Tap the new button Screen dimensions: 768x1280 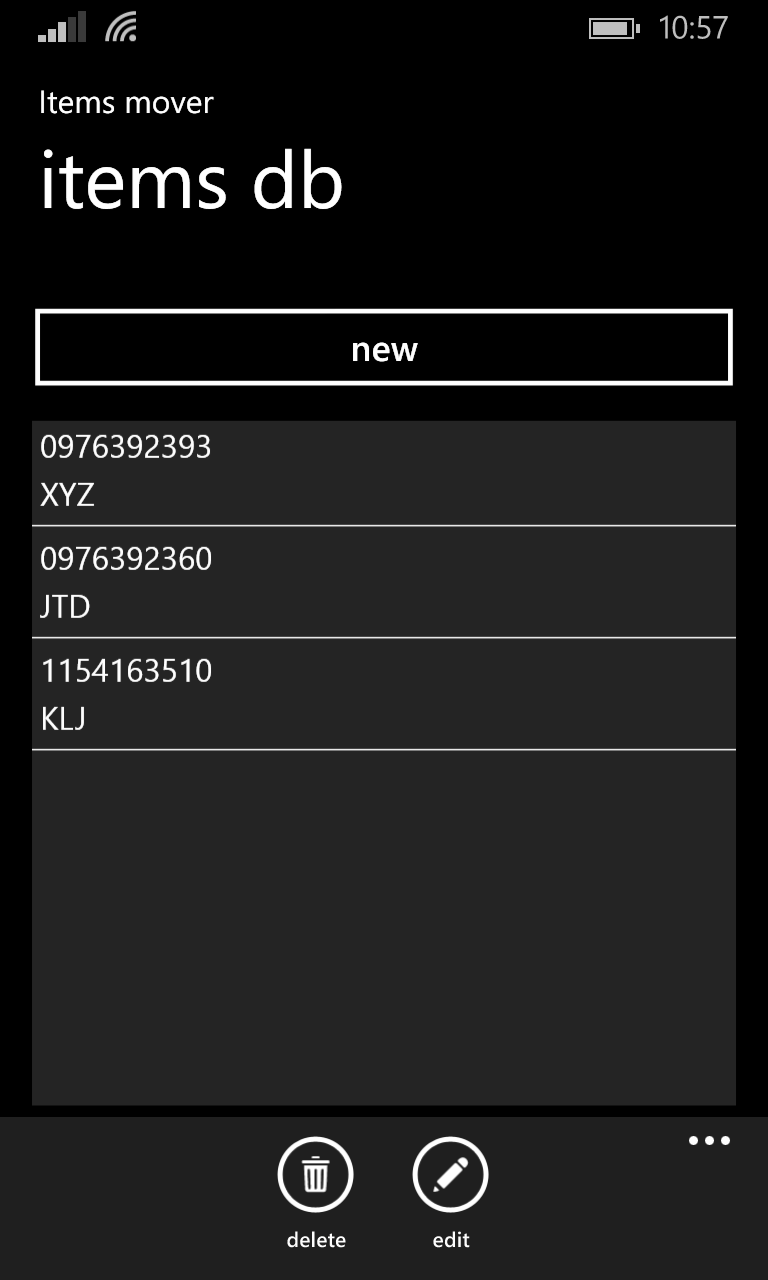click(384, 348)
